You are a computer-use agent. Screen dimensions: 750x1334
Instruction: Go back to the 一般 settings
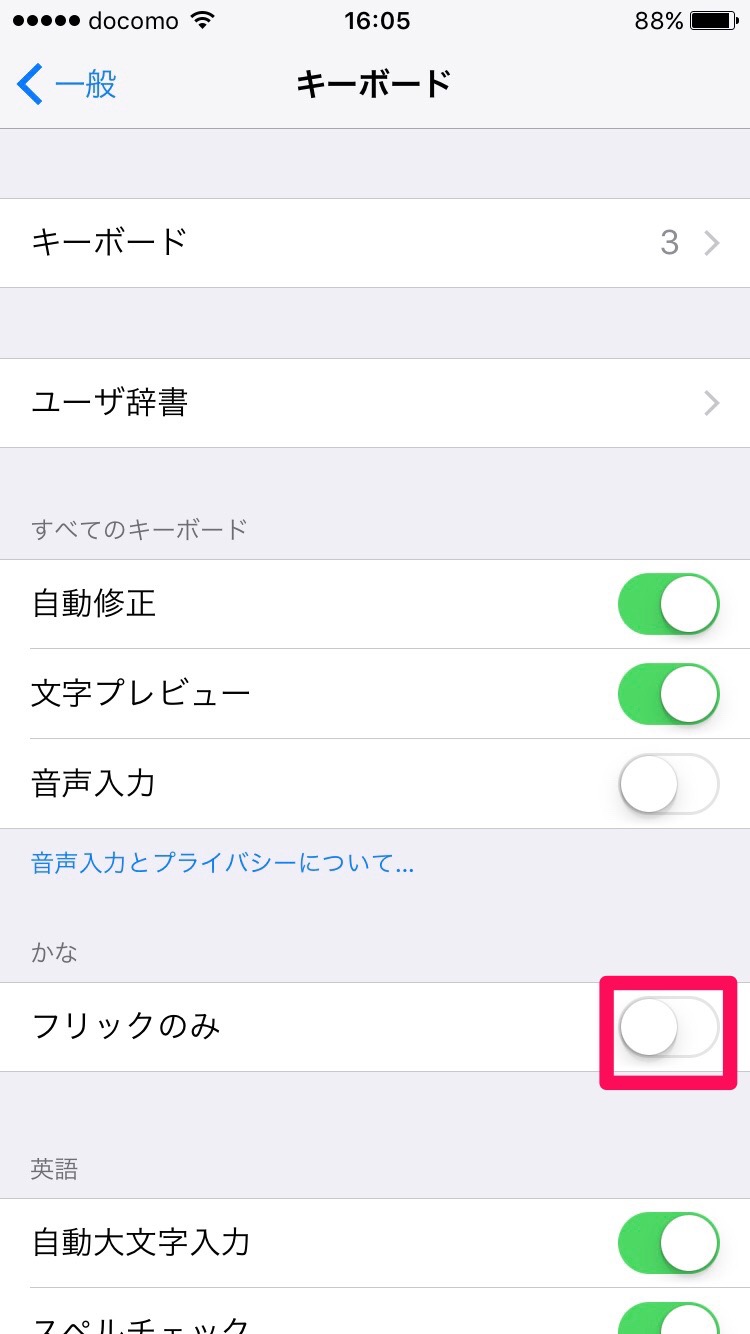(68, 85)
